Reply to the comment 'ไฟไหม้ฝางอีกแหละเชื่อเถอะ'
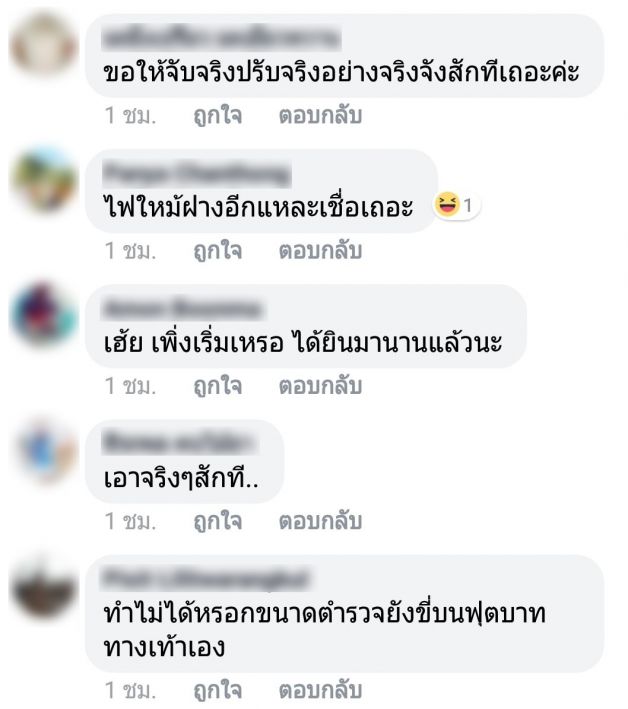Screen dimensions: 628x709 (x=320, y=252)
